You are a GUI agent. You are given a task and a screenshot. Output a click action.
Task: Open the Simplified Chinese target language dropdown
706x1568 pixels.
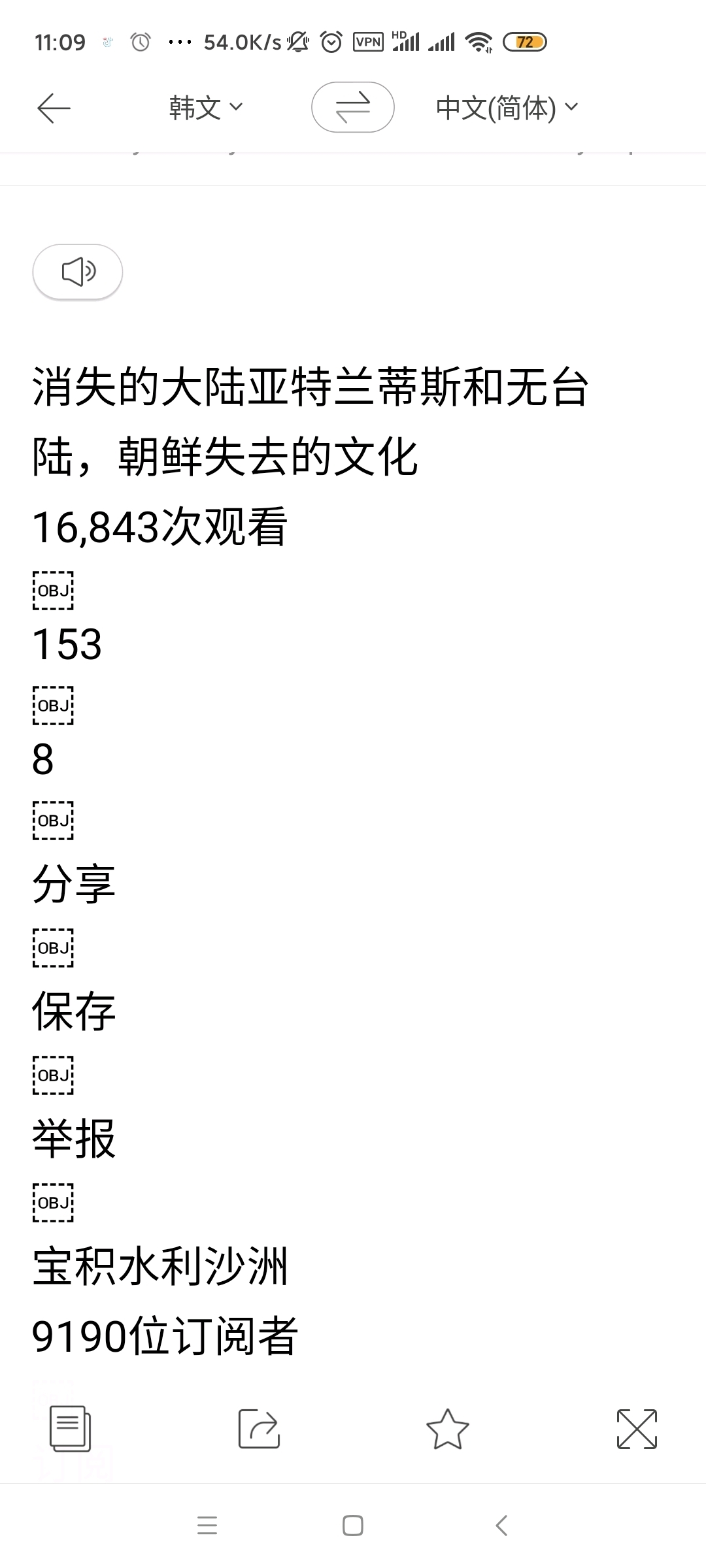pos(507,108)
